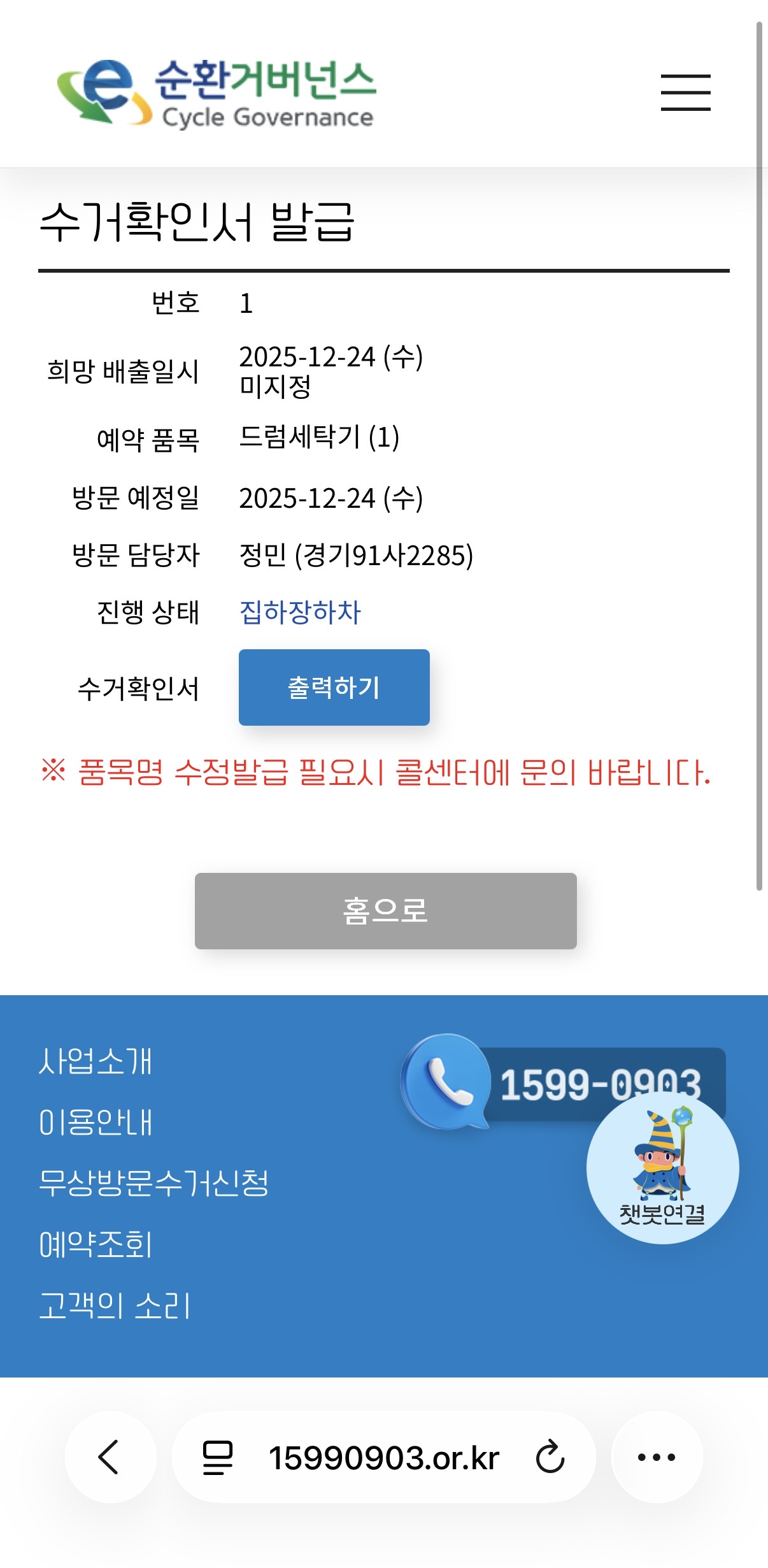Open the hamburger menu
This screenshot has height=1568, width=768.
point(685,92)
